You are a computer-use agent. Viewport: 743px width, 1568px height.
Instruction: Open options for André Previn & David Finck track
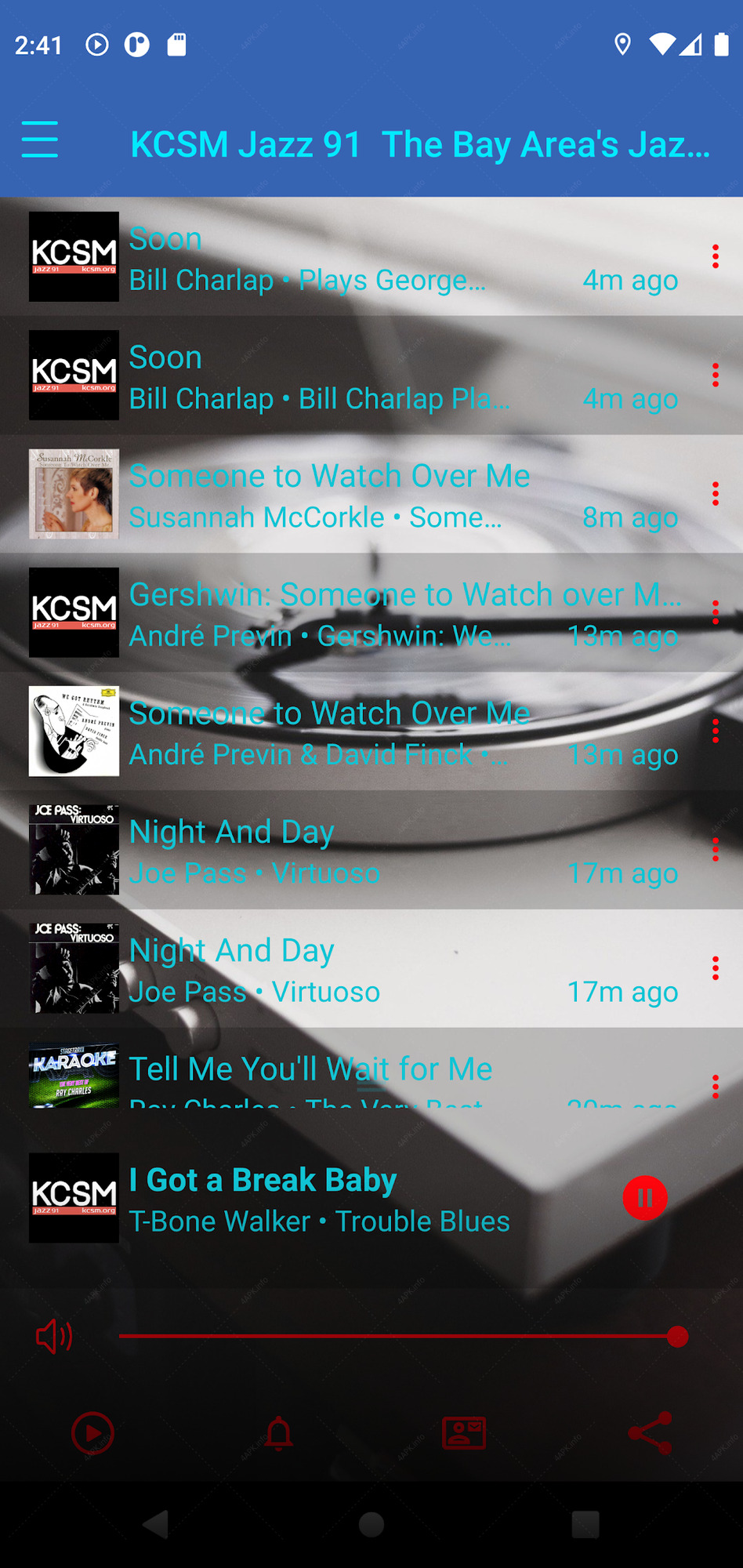pos(715,731)
